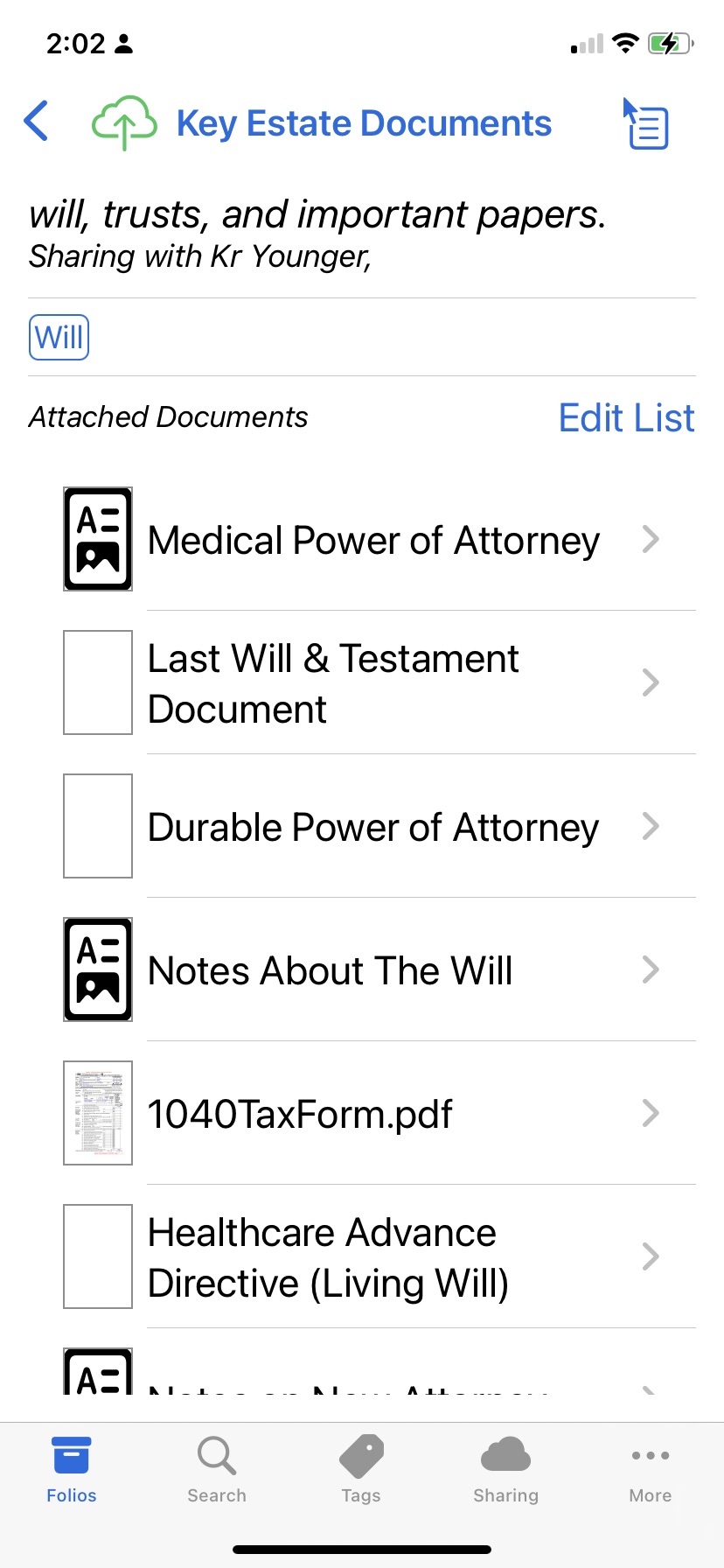Tap the cloud upload icon
724x1568 pixels.
pyautogui.click(x=124, y=123)
